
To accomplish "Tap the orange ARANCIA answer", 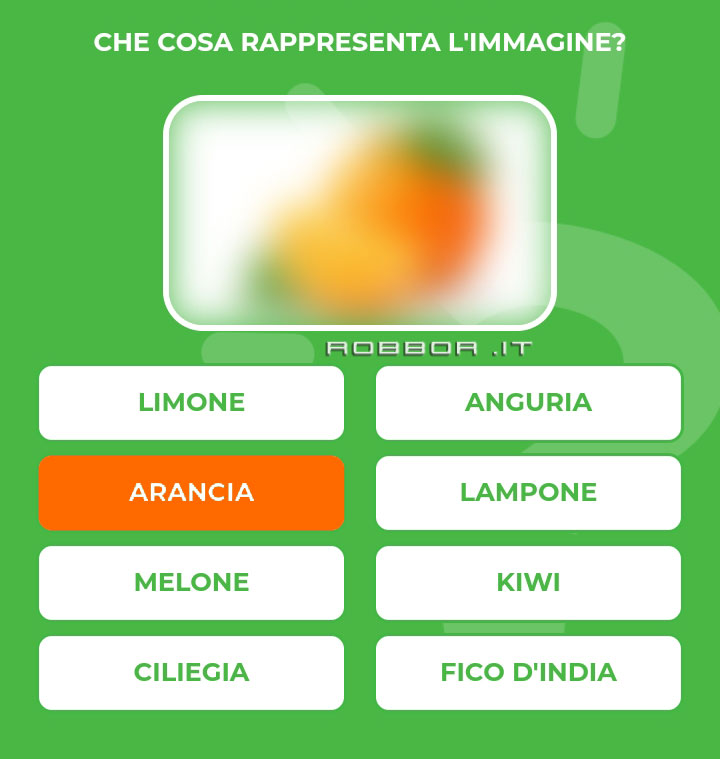I will click(x=191, y=493).
